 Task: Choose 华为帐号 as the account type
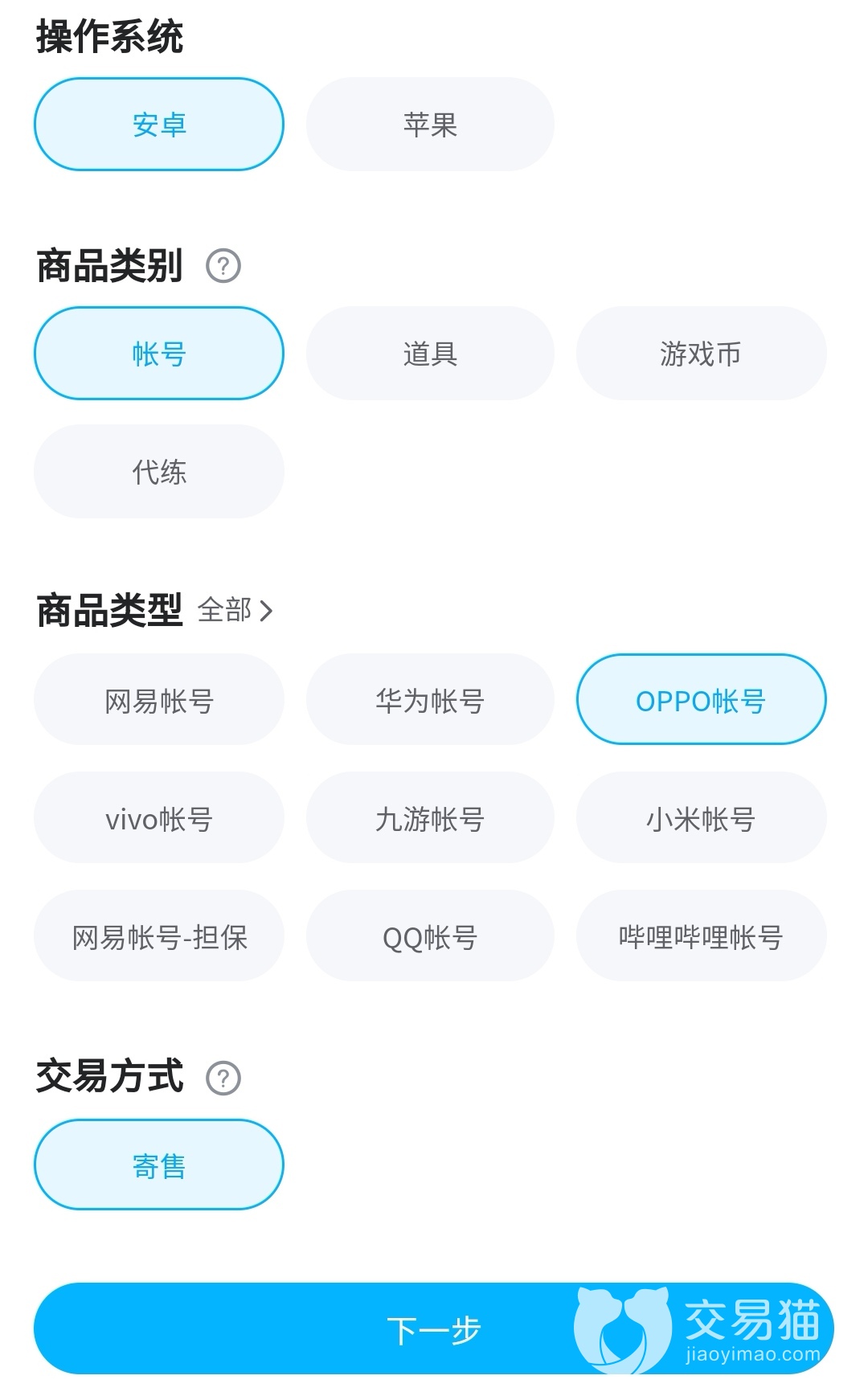430,701
